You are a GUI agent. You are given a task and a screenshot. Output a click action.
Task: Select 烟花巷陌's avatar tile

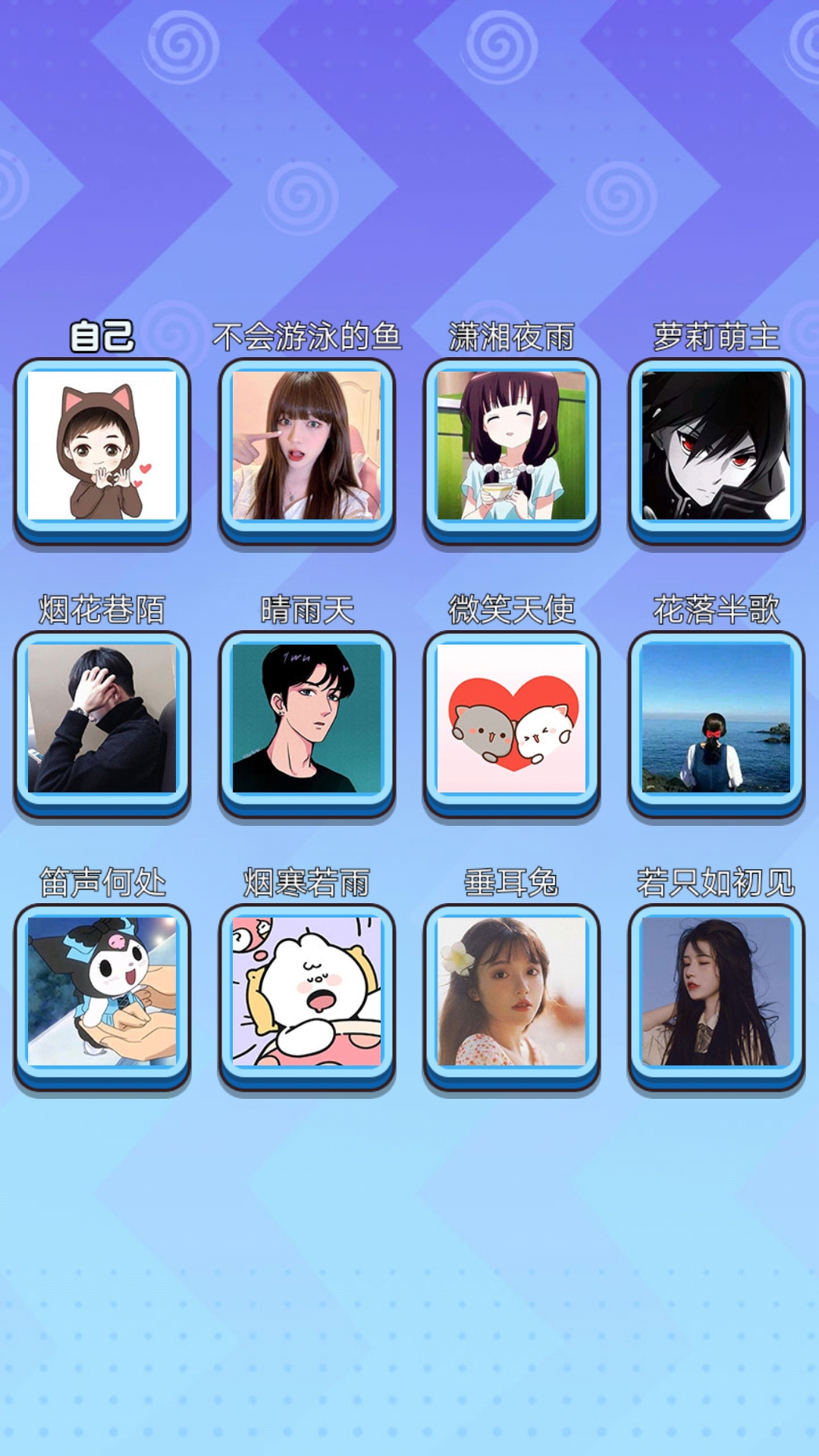(x=102, y=719)
